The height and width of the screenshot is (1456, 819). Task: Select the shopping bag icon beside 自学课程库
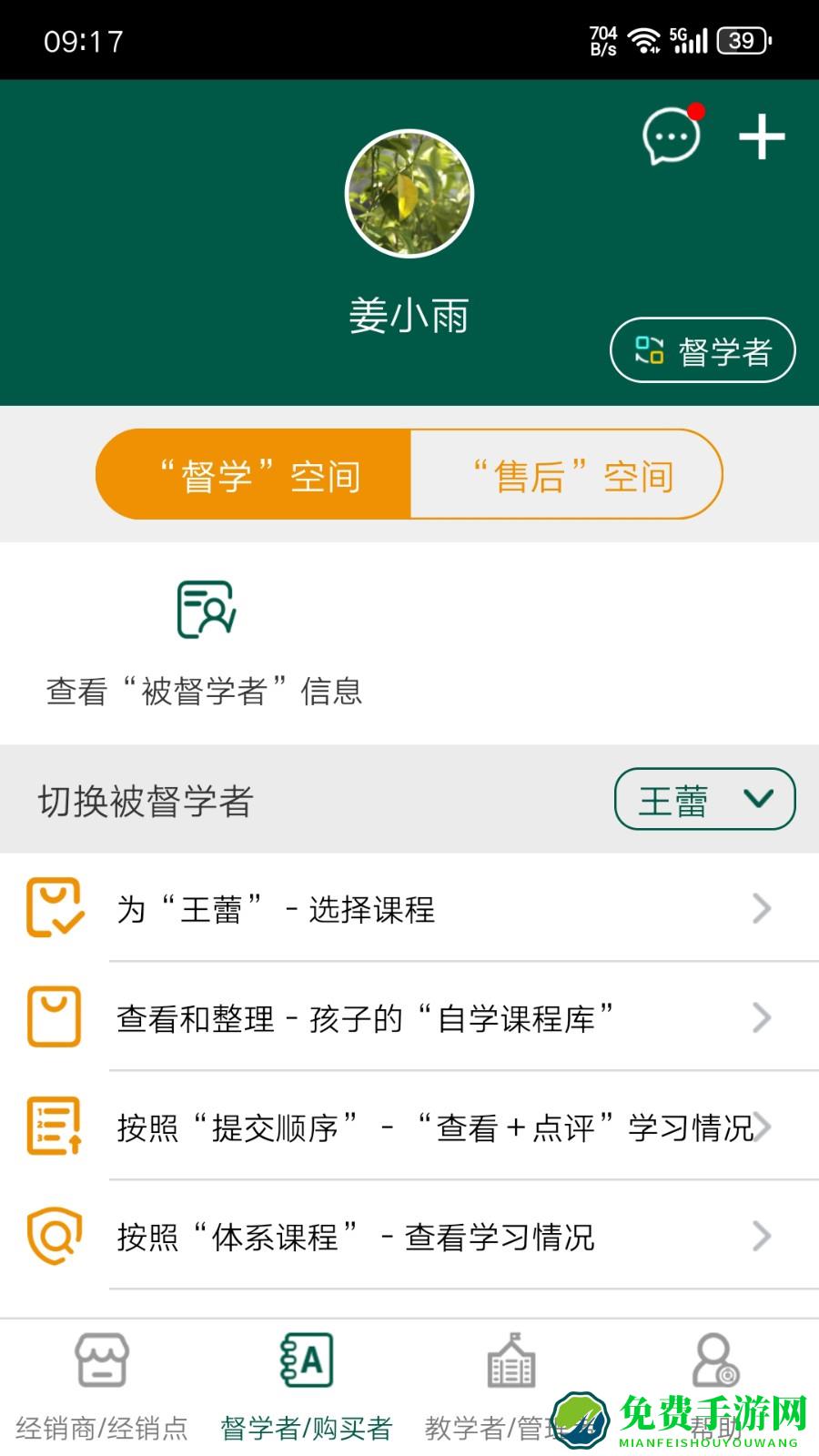(55, 1017)
